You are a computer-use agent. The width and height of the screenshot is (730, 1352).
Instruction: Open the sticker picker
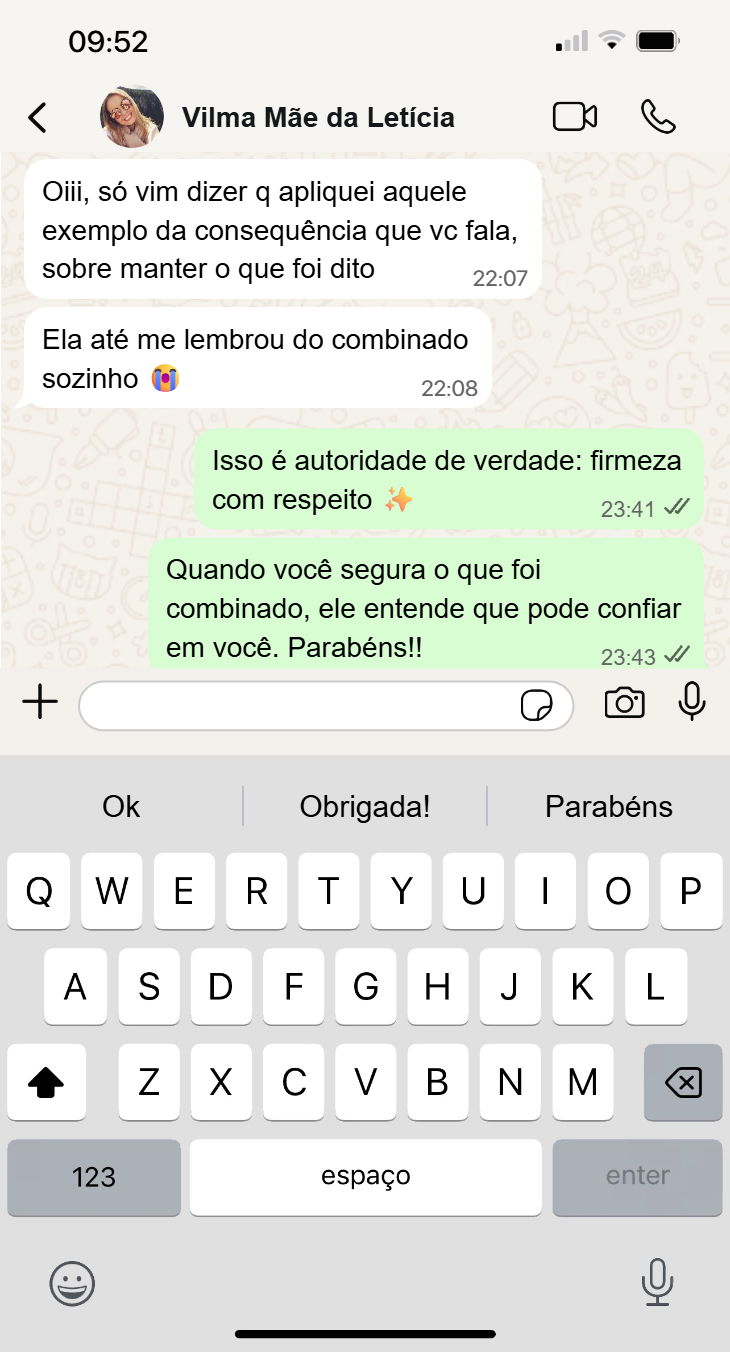coord(537,706)
